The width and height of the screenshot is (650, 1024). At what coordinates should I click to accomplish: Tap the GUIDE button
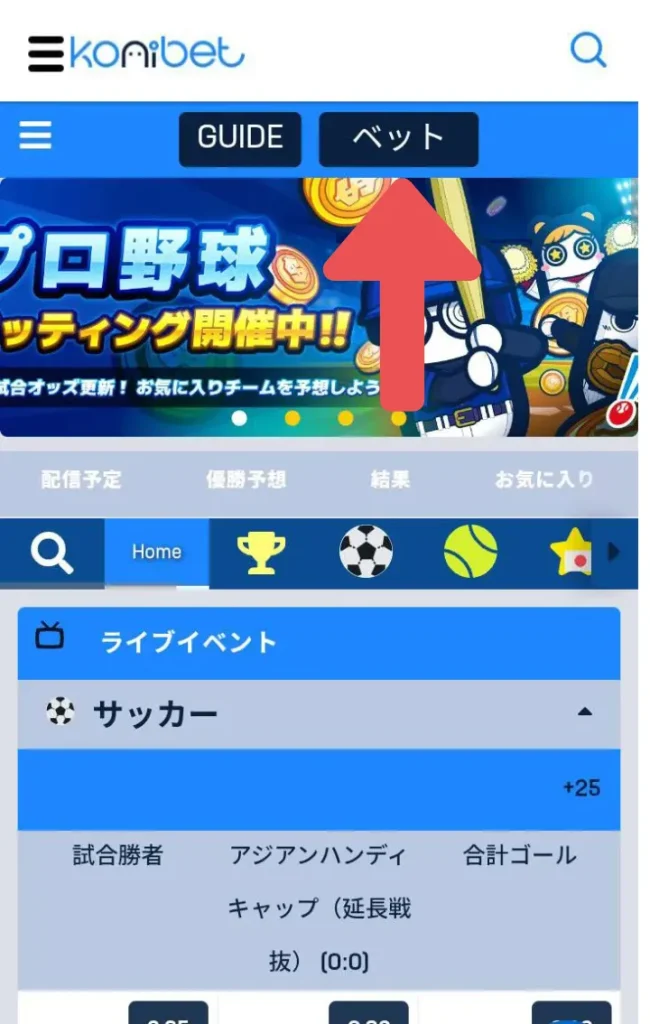(240, 138)
